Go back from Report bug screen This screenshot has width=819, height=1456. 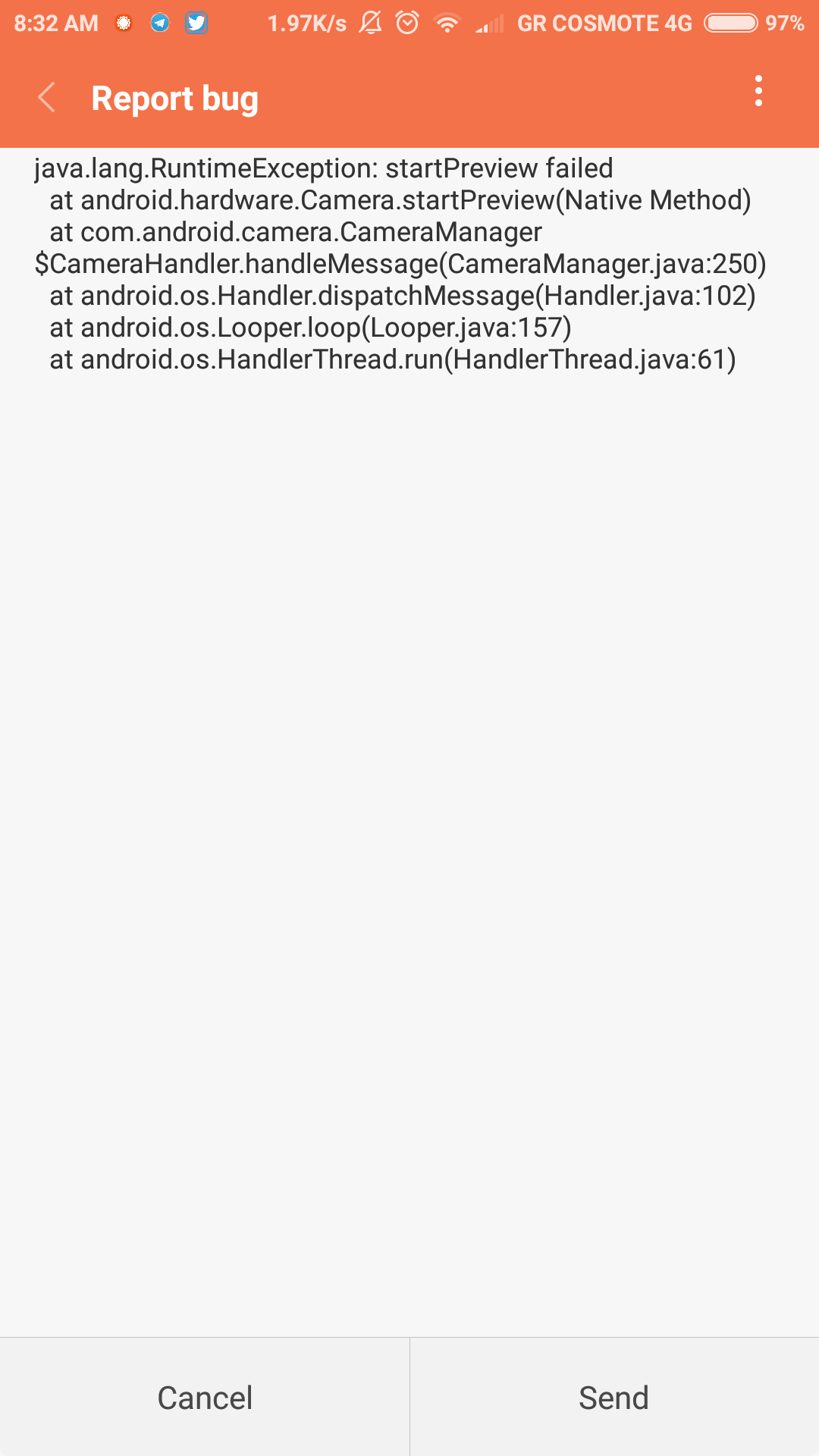(x=47, y=98)
